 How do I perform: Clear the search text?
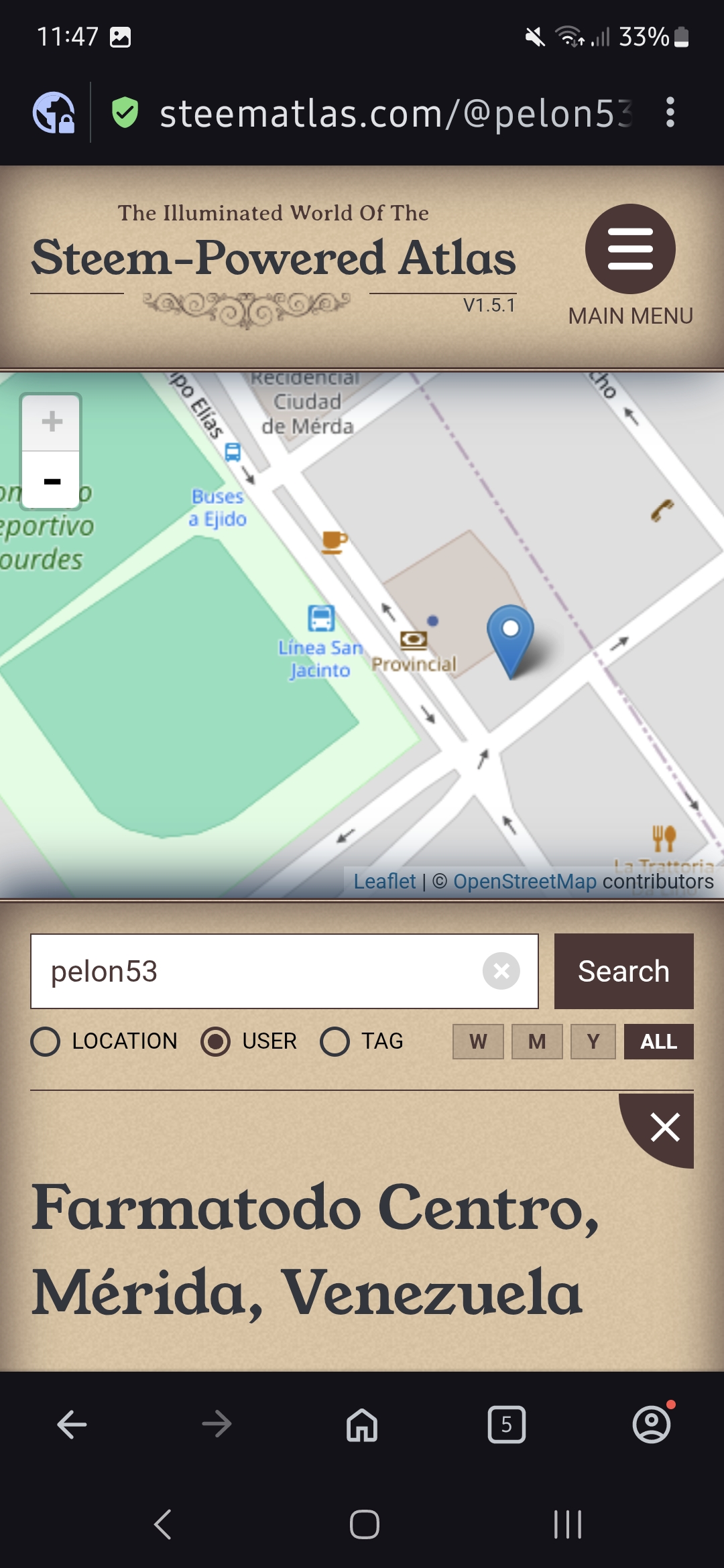click(x=501, y=971)
